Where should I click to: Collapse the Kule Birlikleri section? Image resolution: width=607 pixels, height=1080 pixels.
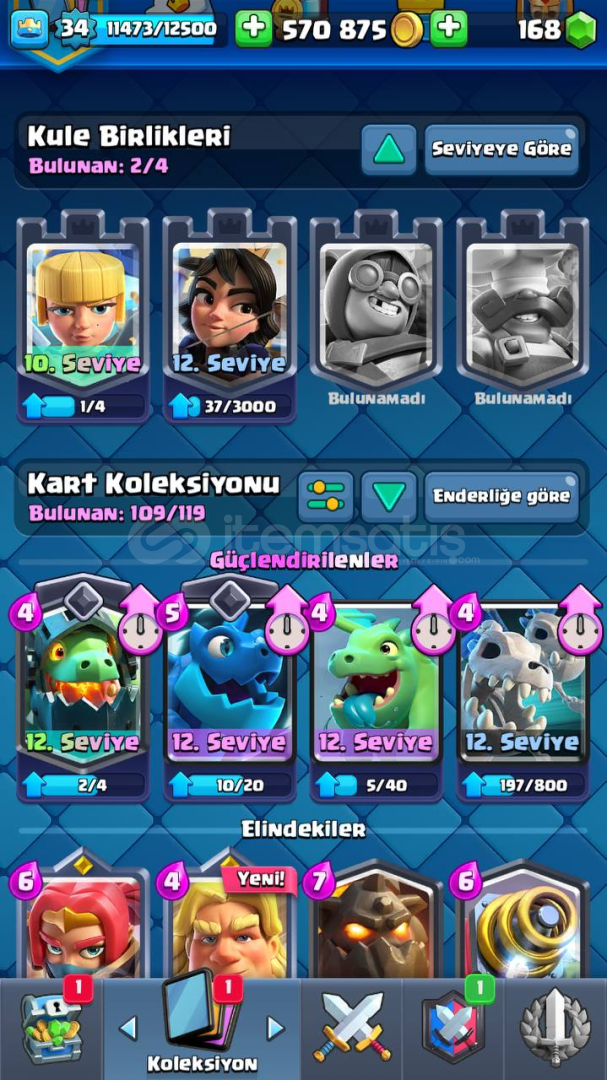(x=389, y=149)
